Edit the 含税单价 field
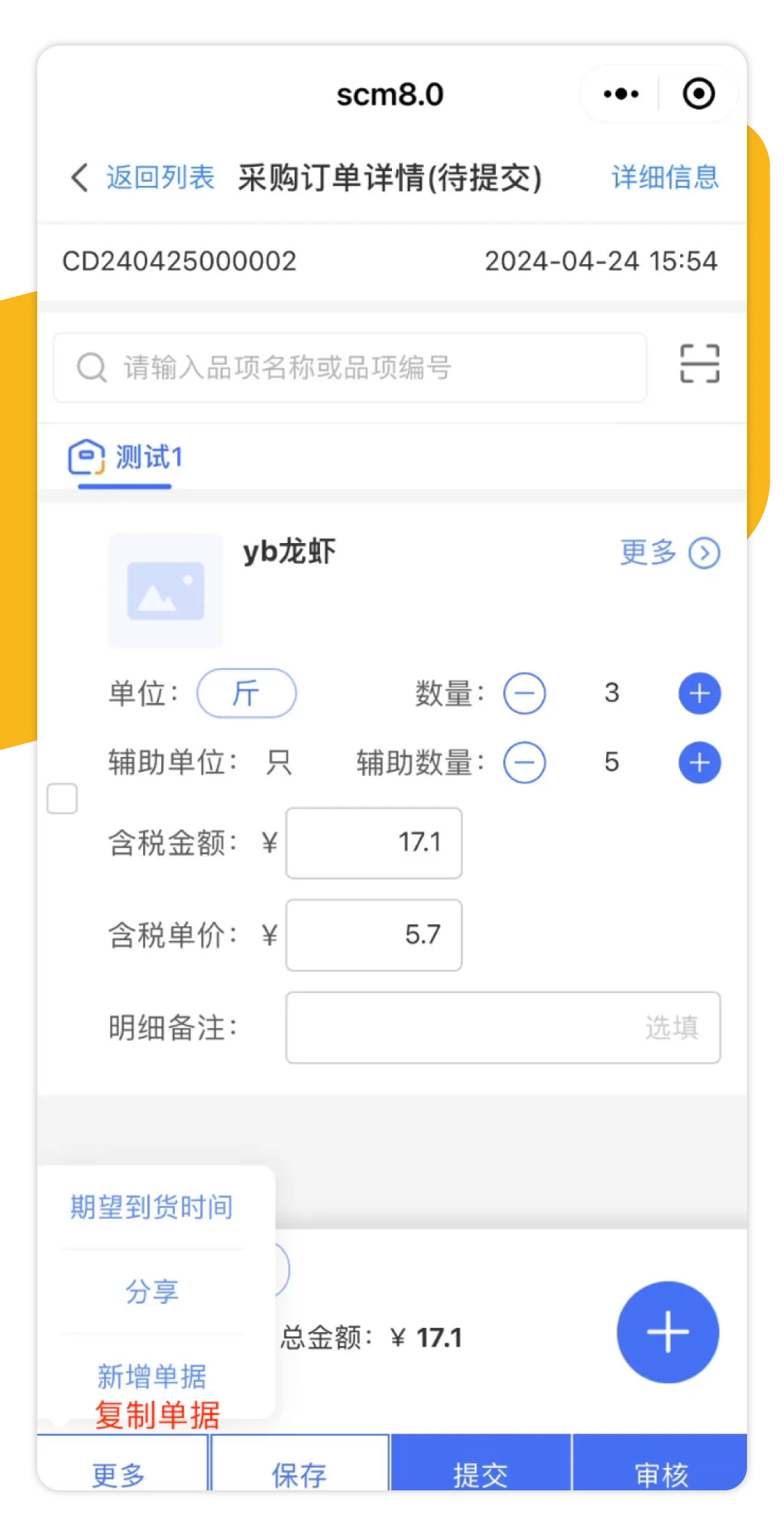This screenshot has height=1531, width=784. tap(374, 935)
